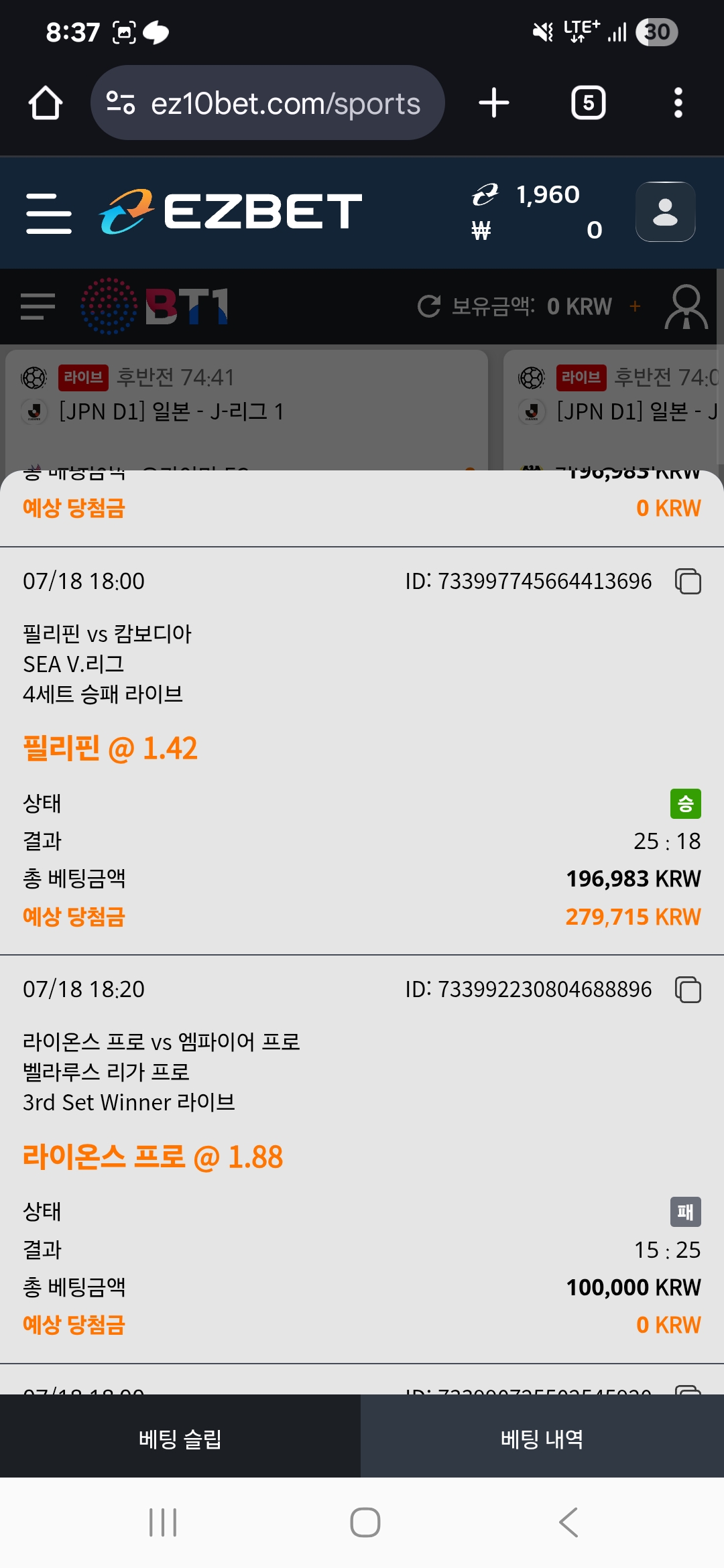Switch to the 베팅 슬립 tab
The image size is (724, 1568).
click(x=180, y=1439)
